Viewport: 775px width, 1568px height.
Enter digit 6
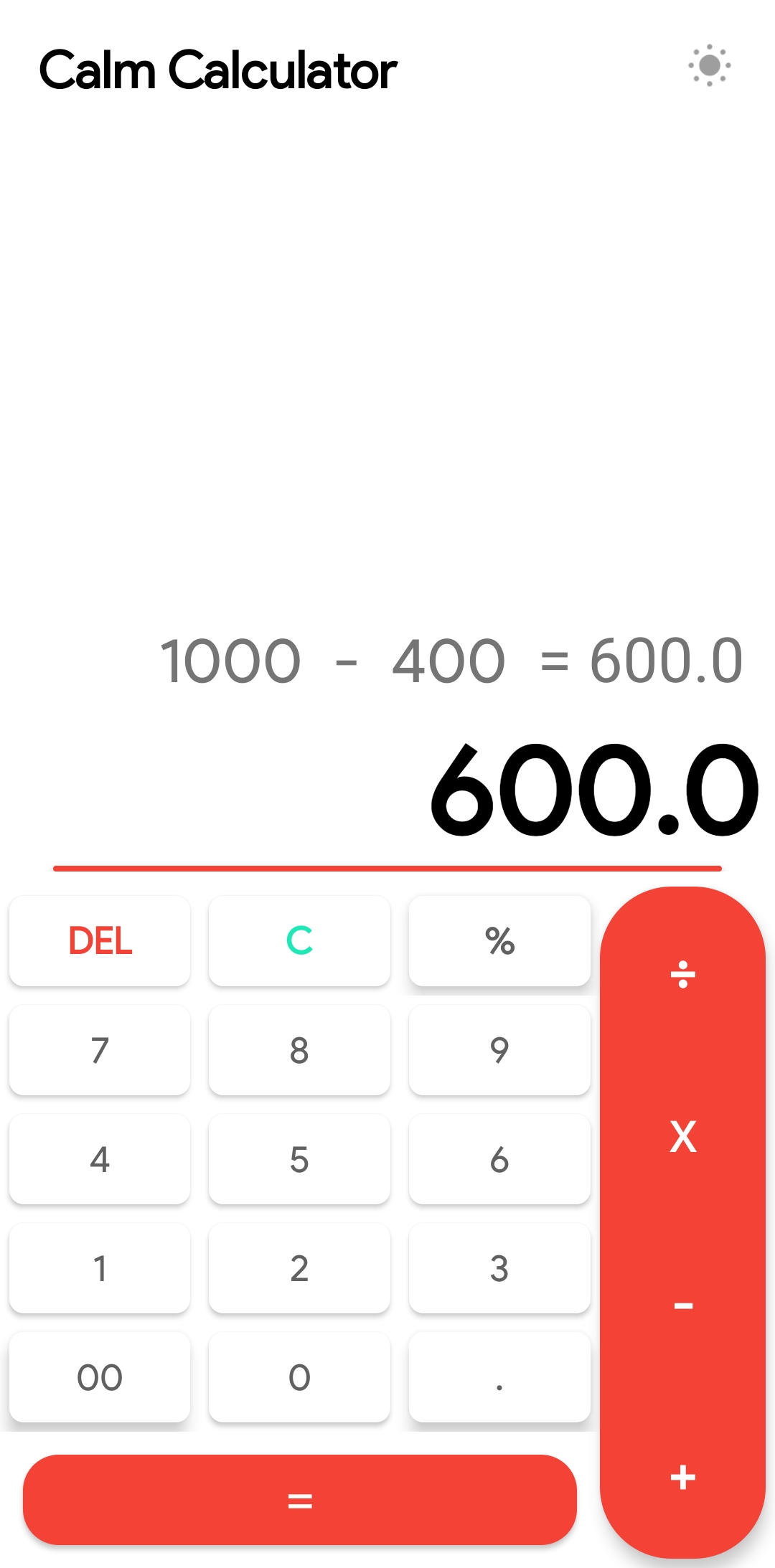coord(499,1159)
